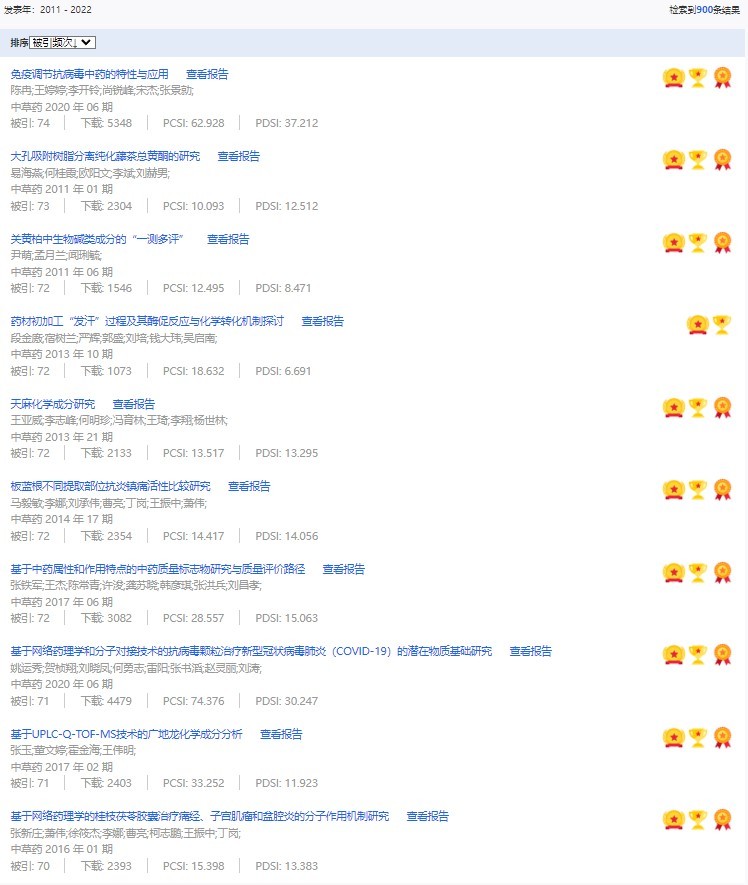This screenshot has height=885, width=748.
Task: View report for the 药材初加工“发汗” article
Action: [x=322, y=321]
